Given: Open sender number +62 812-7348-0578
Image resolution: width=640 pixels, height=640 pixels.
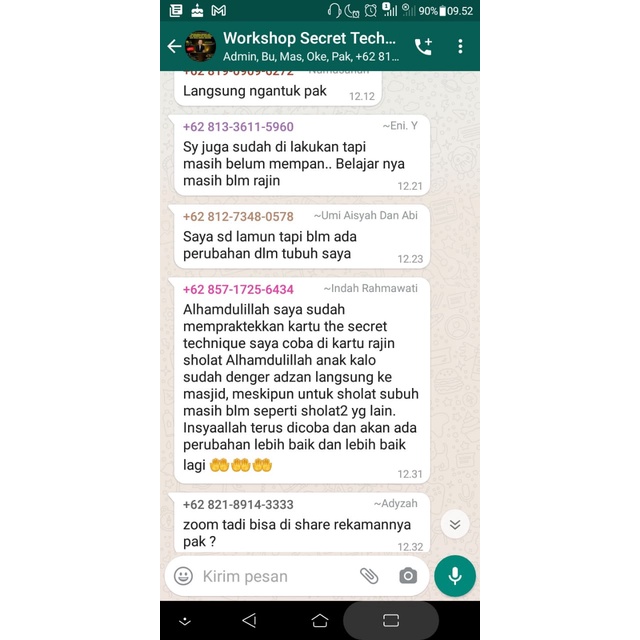Looking at the screenshot, I should (238, 216).
